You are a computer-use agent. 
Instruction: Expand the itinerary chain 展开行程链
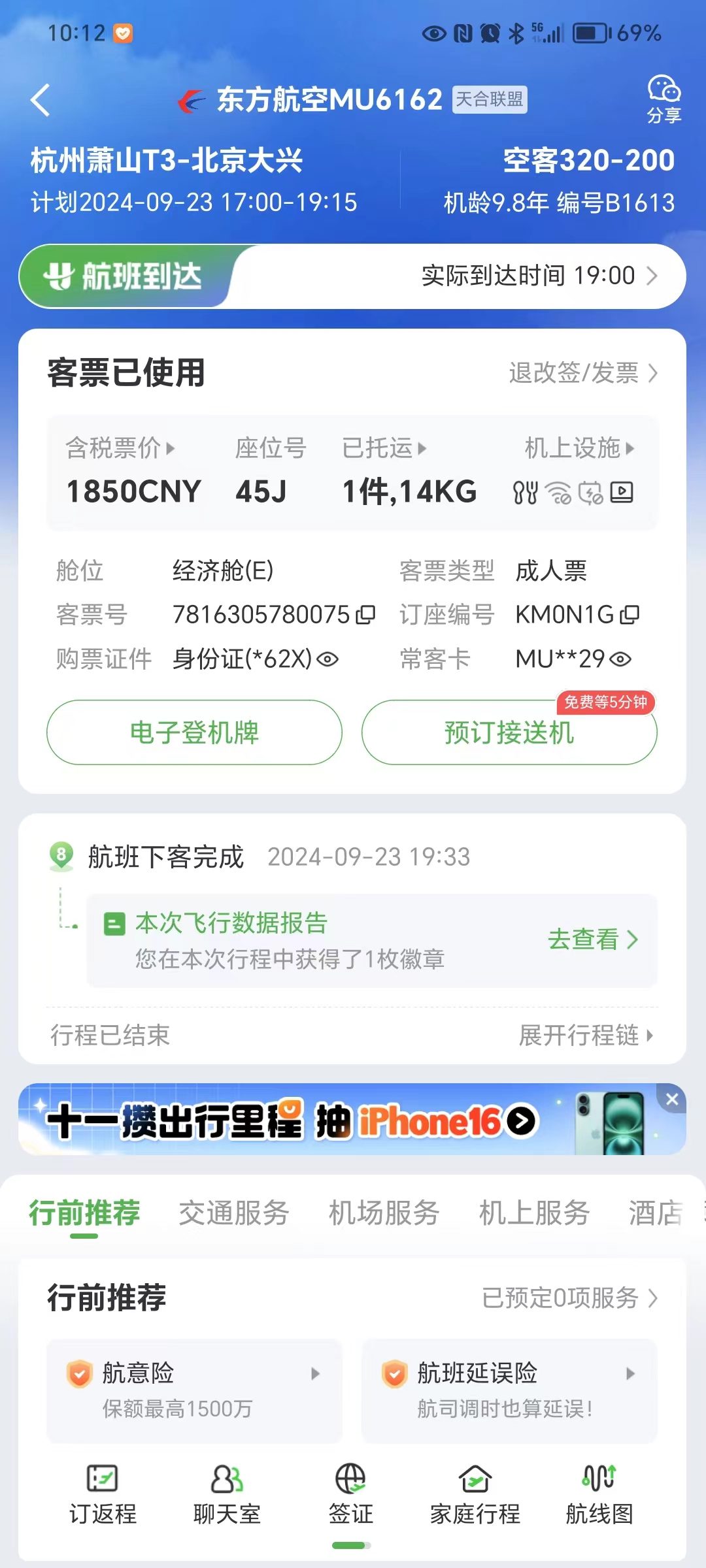(x=586, y=1035)
